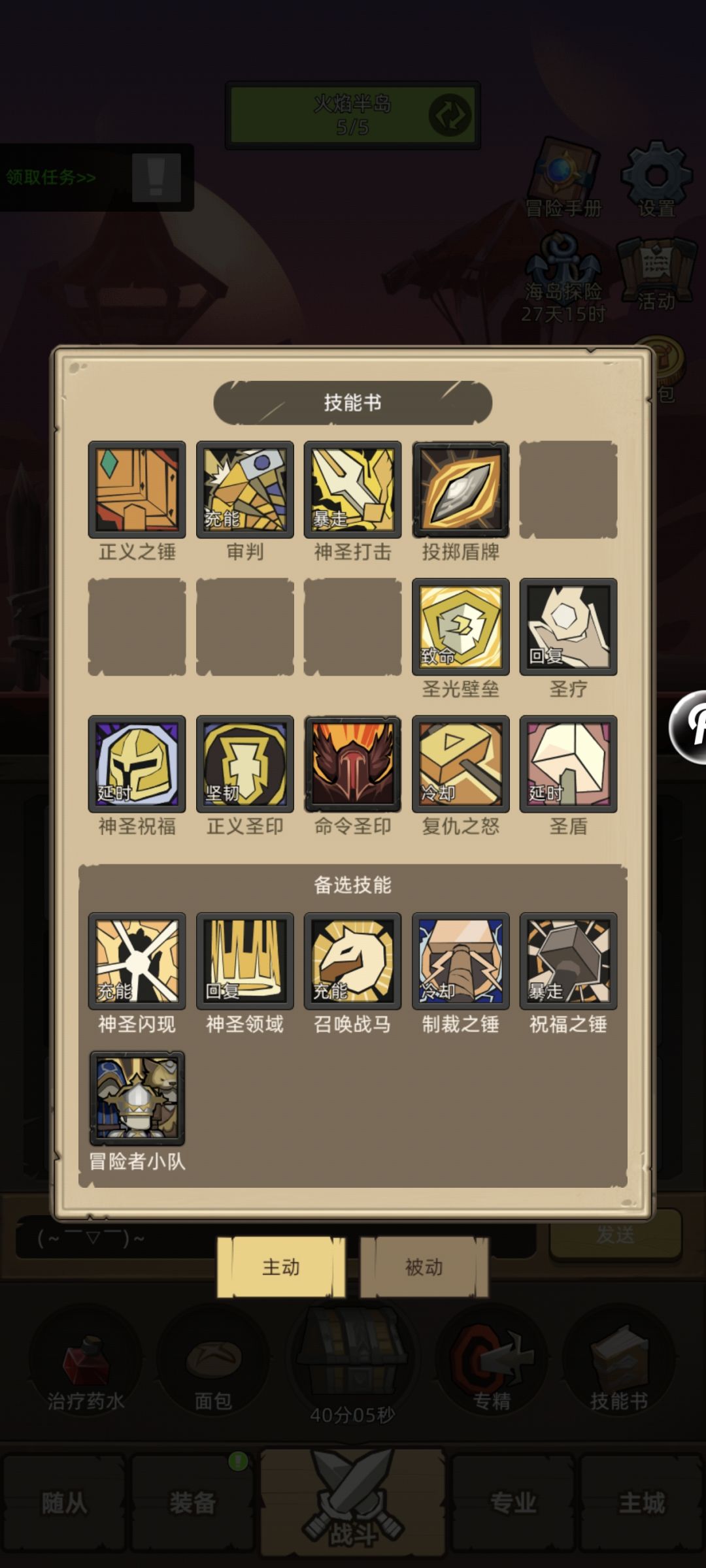
Task: Select the 神圣打击 skill icon
Action: click(351, 490)
